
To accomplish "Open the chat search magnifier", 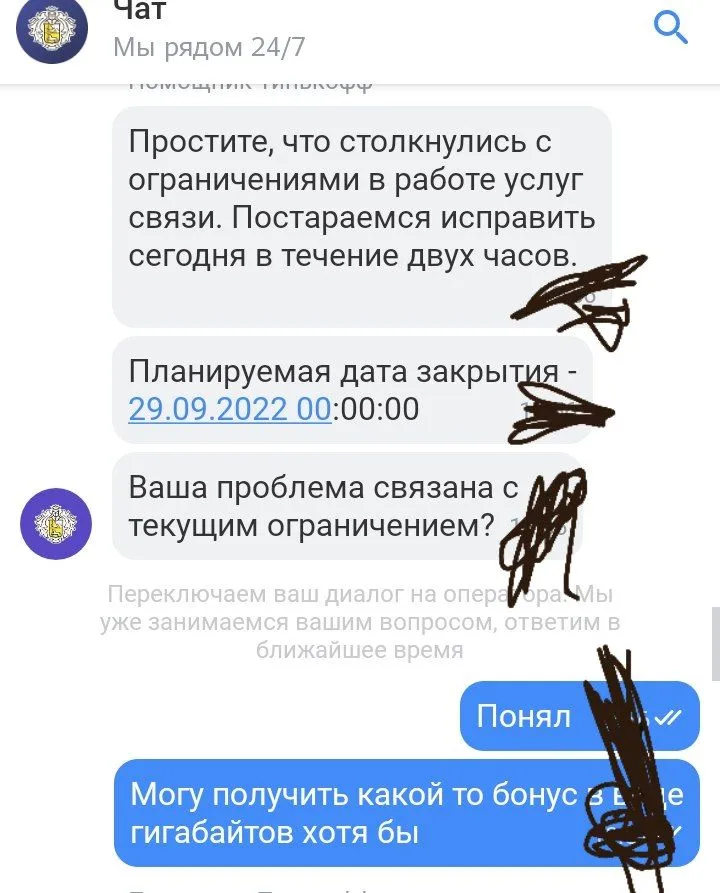I will coord(670,27).
